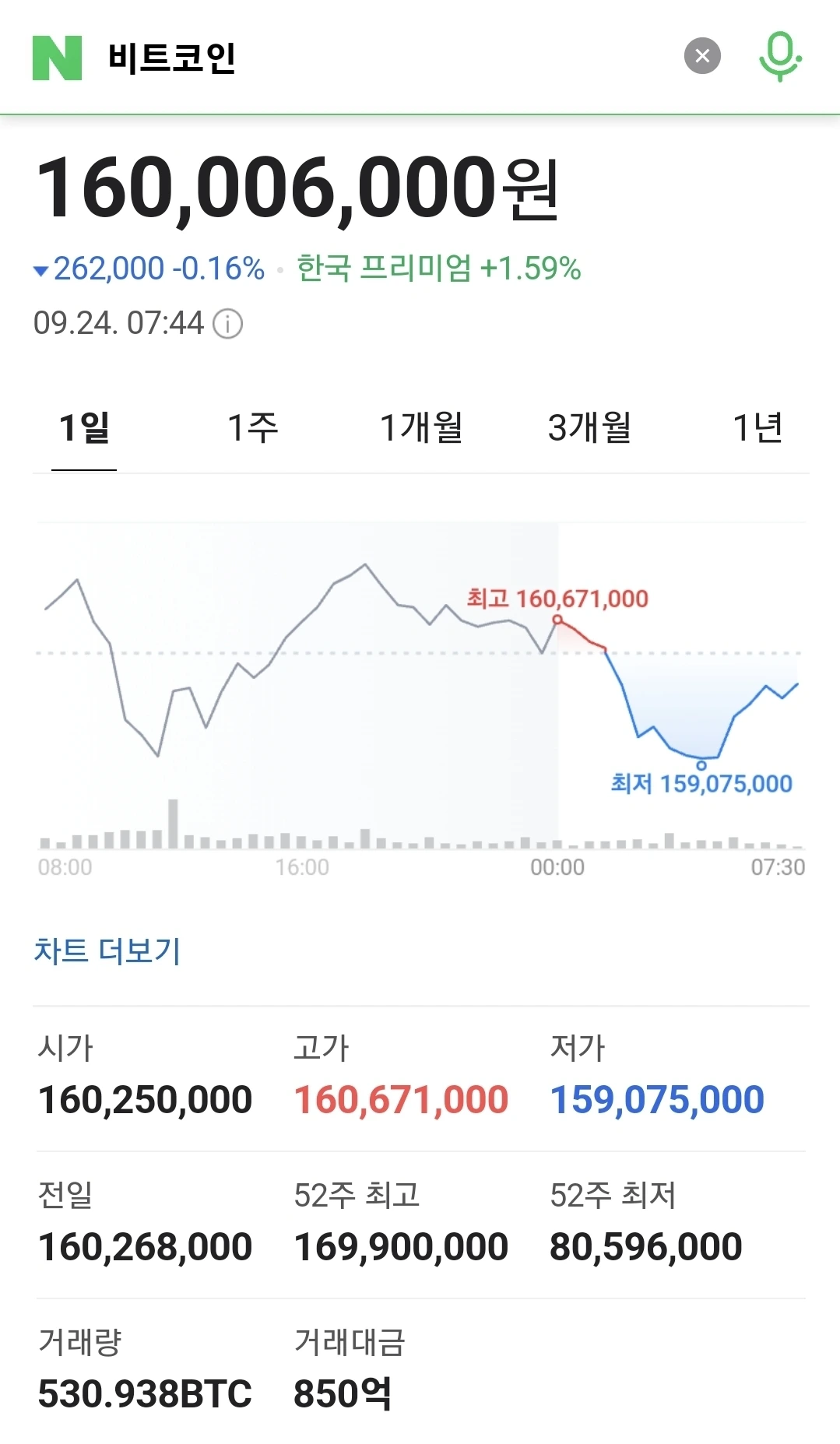Switch to the 1주 chart period
Viewport: 840px width, 1444px height.
pyautogui.click(x=252, y=427)
